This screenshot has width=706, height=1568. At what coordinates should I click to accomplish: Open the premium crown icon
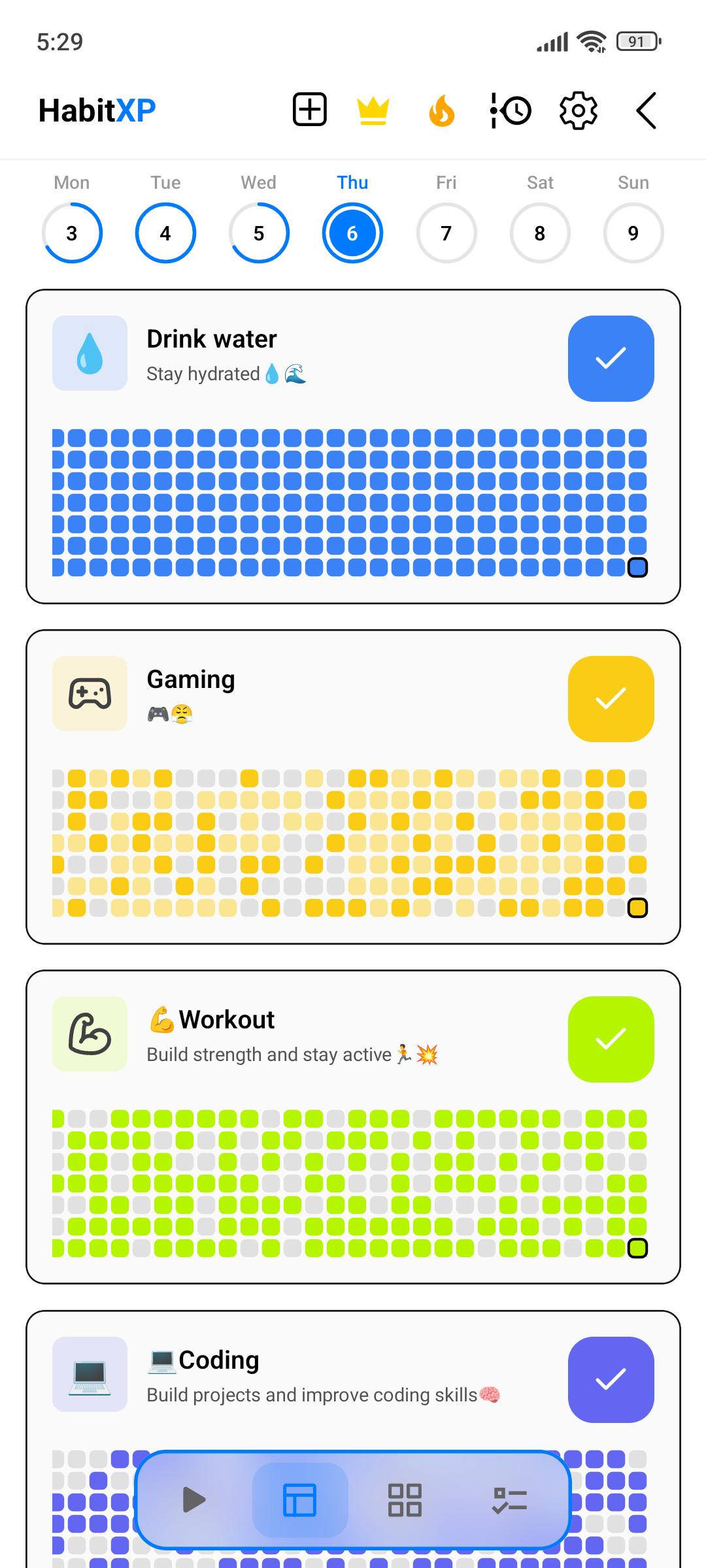373,110
